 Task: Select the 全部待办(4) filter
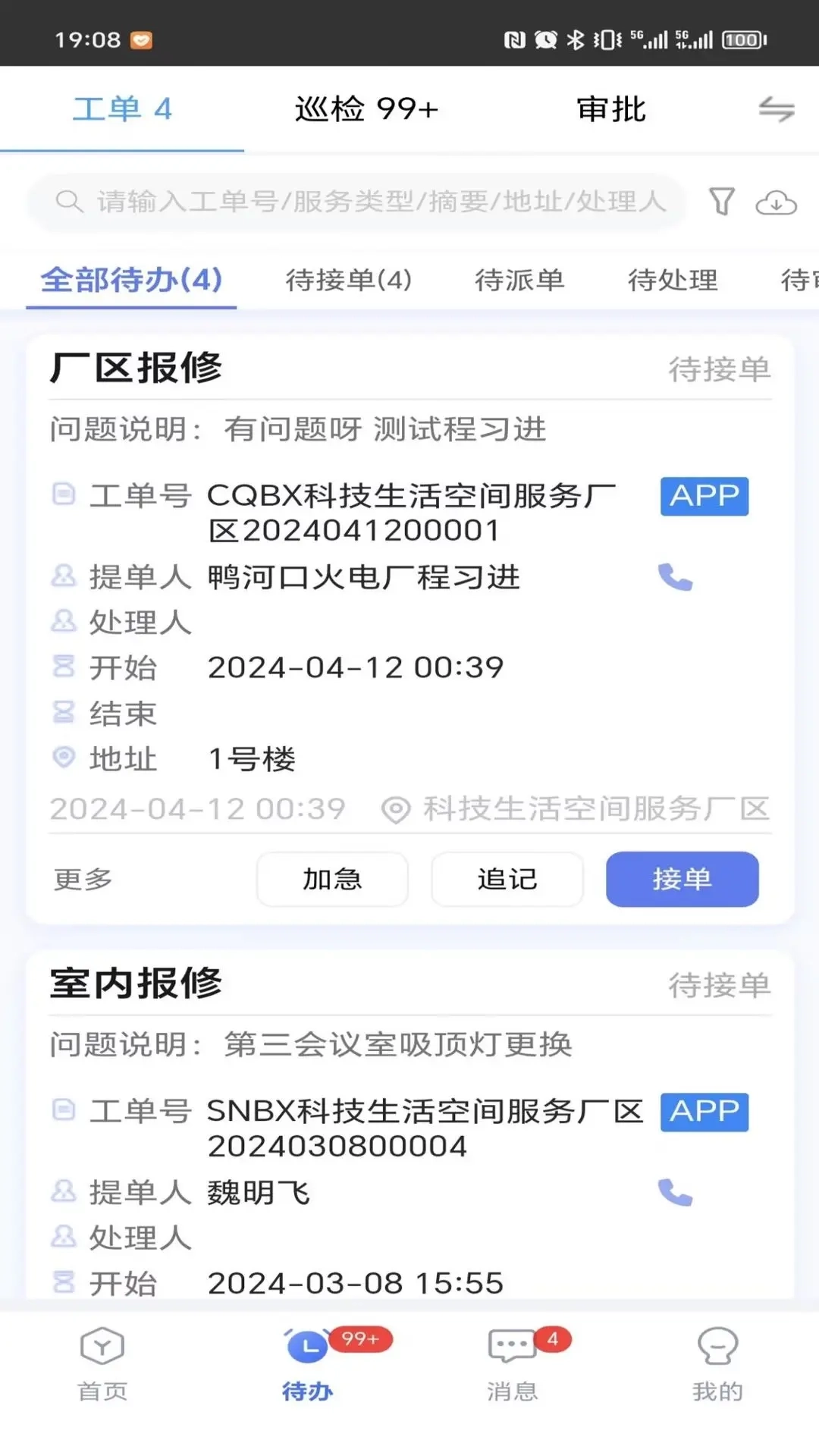tap(130, 280)
